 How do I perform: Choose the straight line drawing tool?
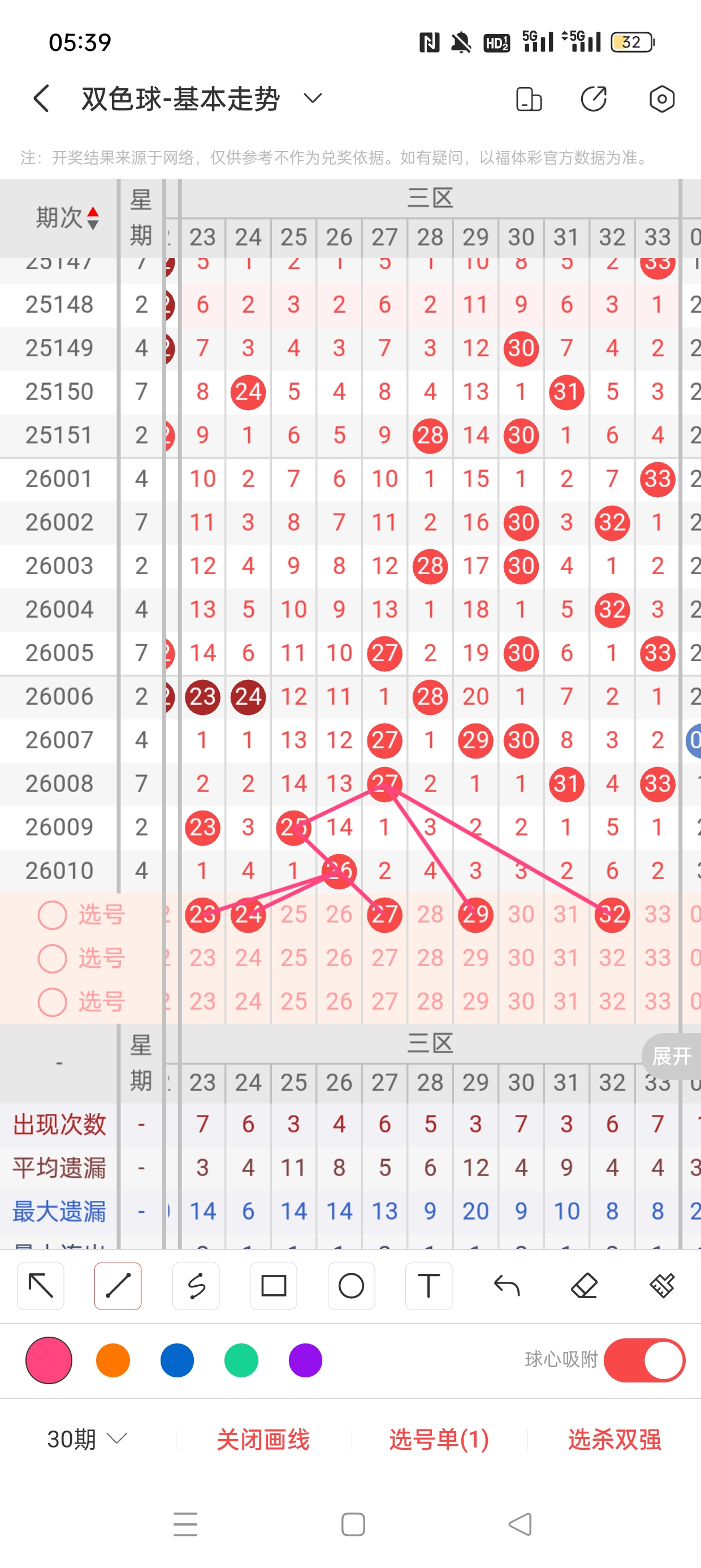pos(118,1286)
